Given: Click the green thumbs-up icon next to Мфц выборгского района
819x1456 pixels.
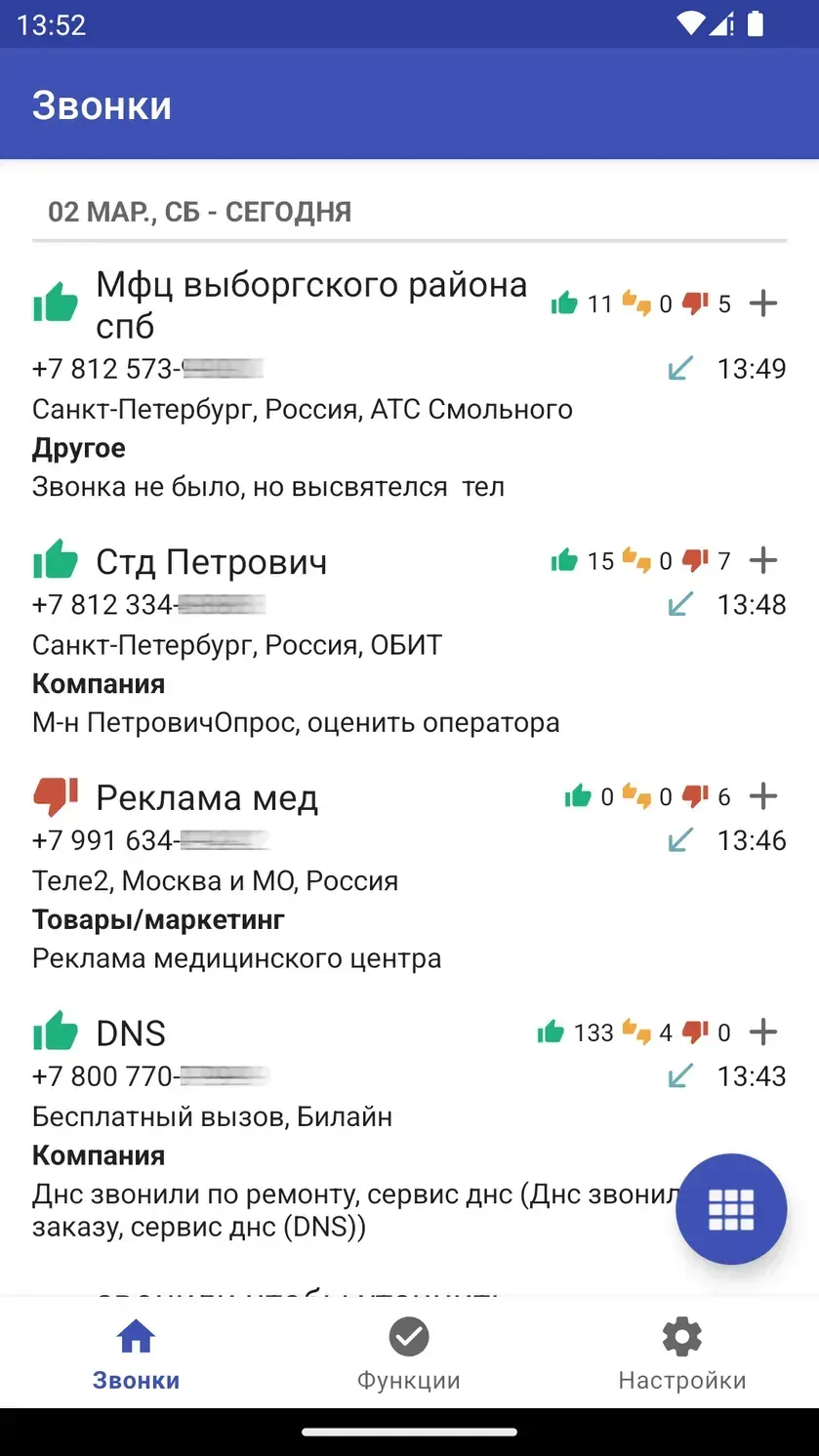Looking at the screenshot, I should click(56, 303).
